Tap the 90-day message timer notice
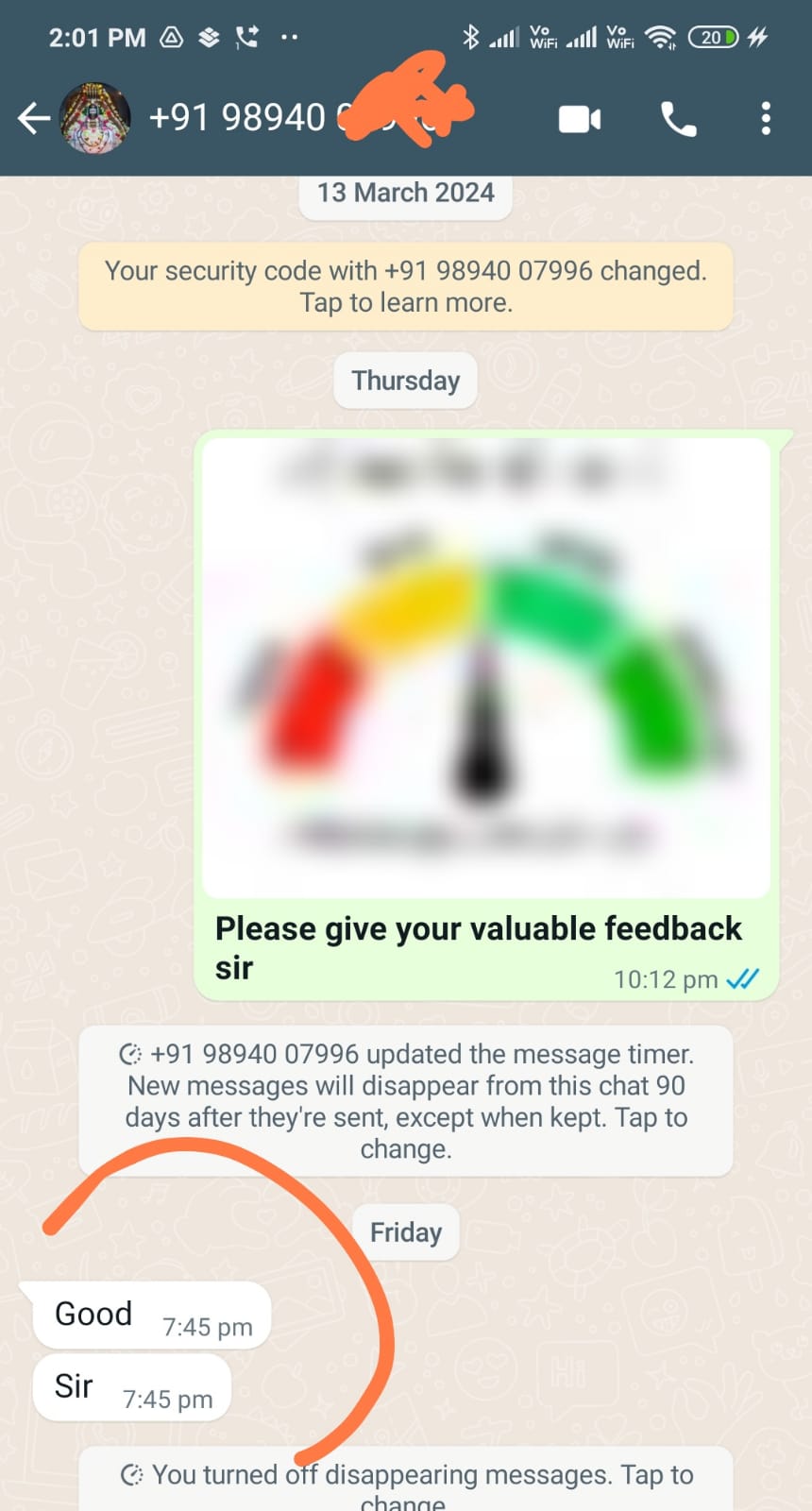812x1511 pixels. [406, 1101]
